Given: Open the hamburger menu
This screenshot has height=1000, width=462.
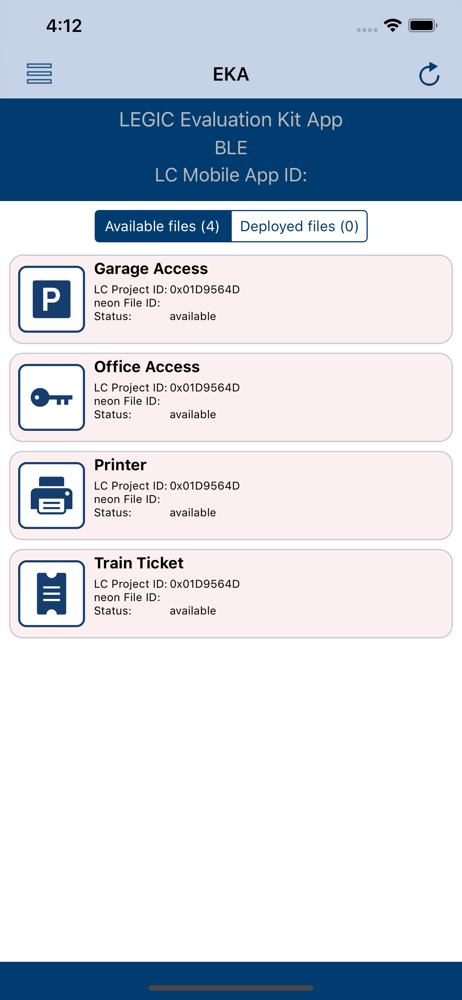Looking at the screenshot, I should pos(39,74).
